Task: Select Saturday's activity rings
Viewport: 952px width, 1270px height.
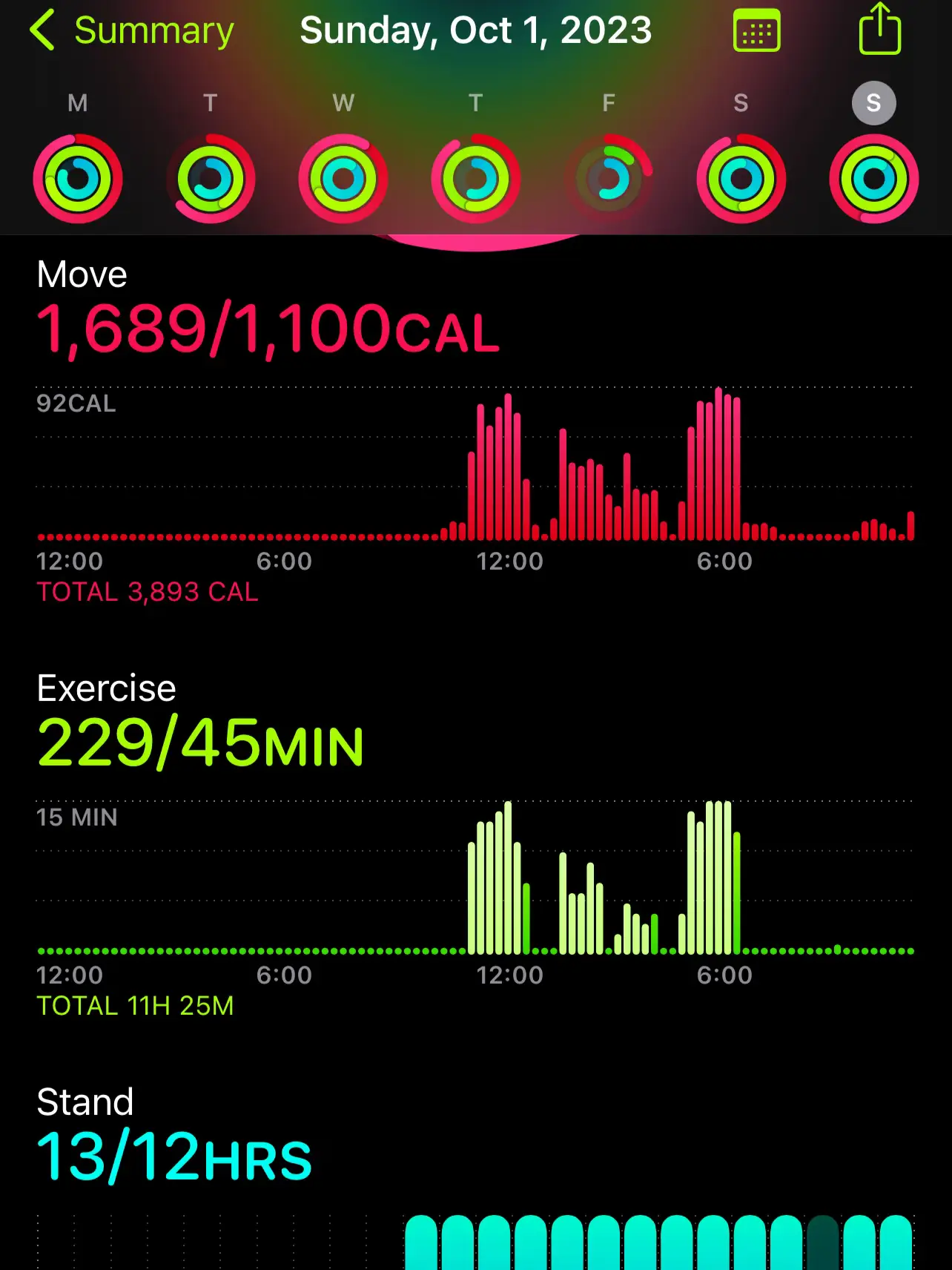Action: click(x=741, y=178)
